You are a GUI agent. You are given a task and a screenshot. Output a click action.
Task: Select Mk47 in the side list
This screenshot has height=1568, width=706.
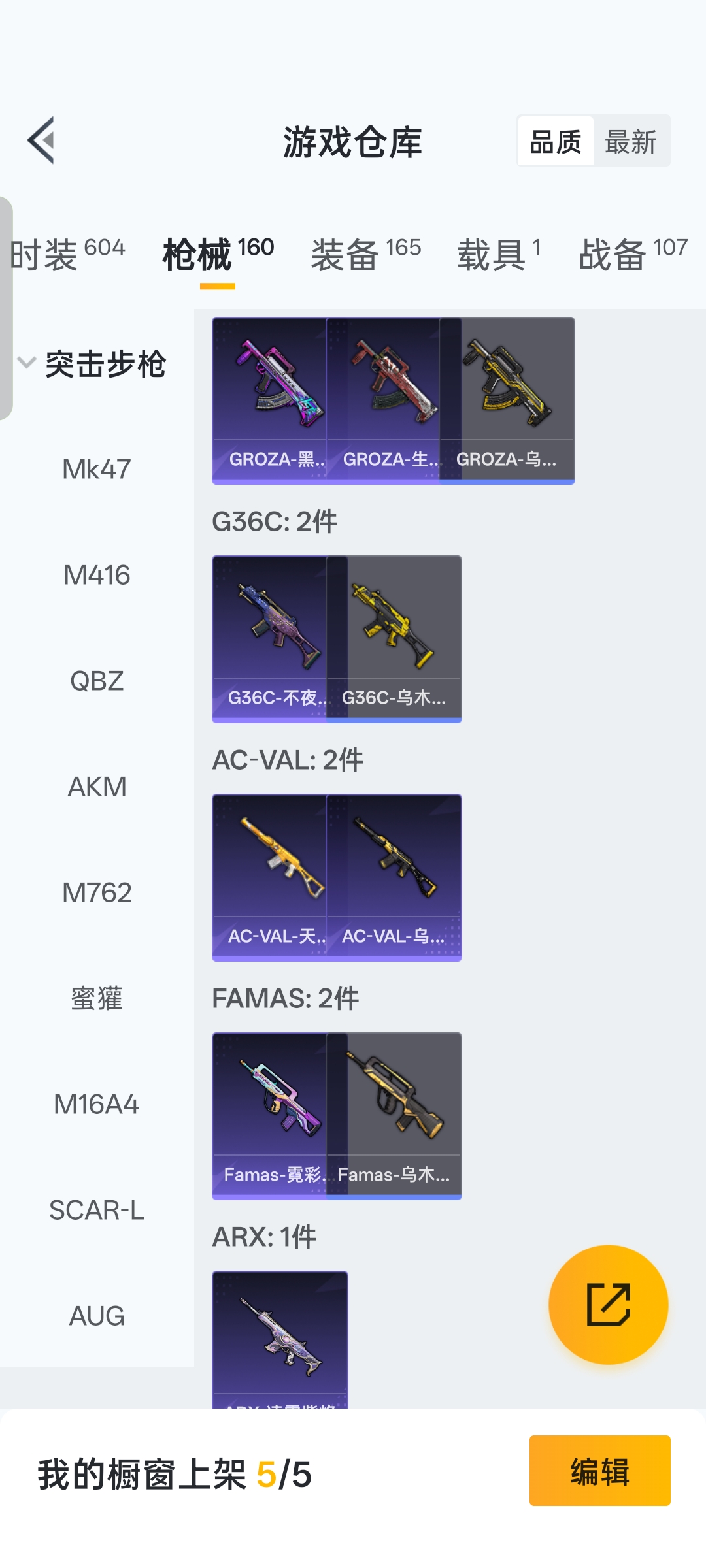[x=97, y=469]
